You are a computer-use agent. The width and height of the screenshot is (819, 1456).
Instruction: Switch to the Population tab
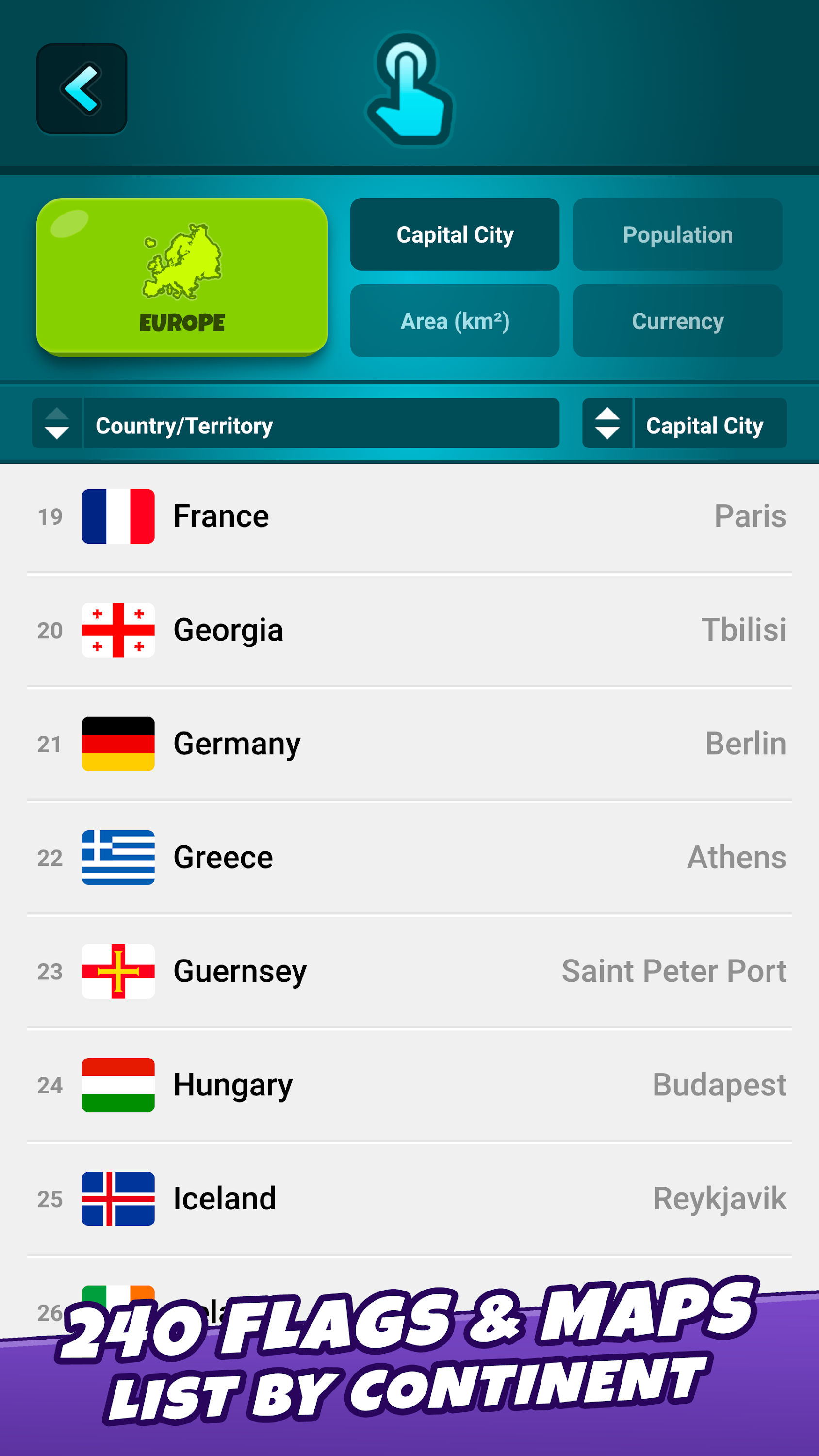[x=677, y=234]
